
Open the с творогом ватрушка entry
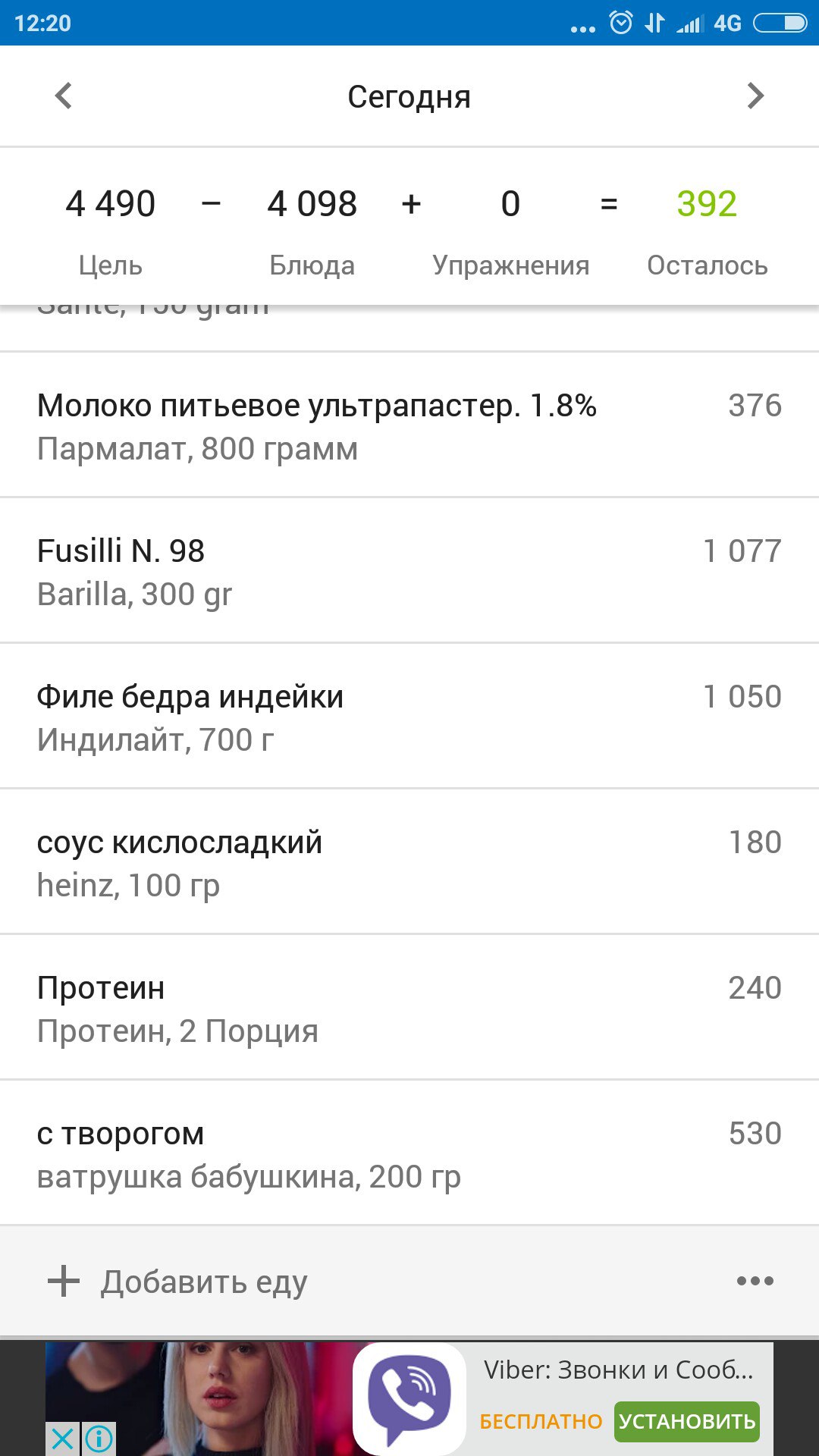click(409, 1154)
